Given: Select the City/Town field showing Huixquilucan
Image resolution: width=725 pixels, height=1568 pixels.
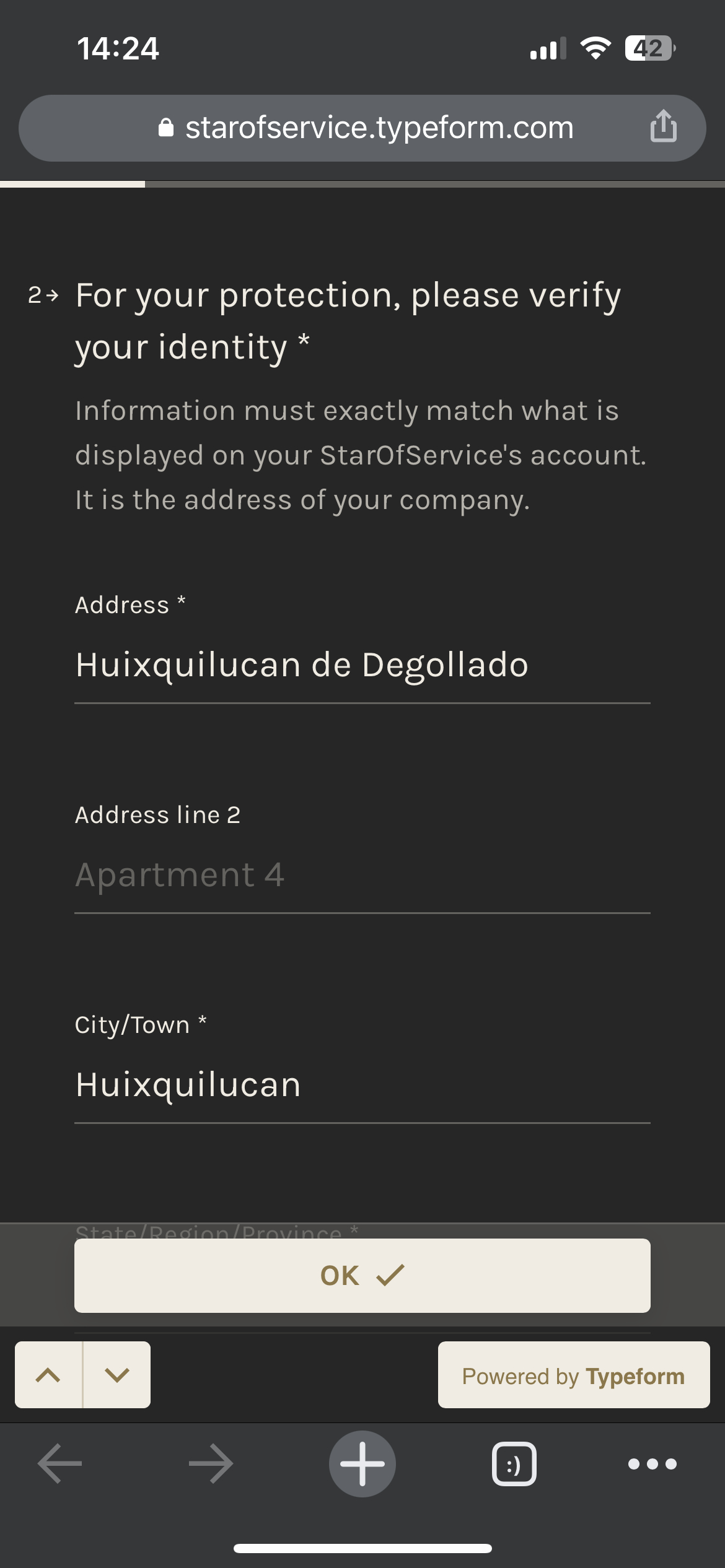Looking at the screenshot, I should [x=362, y=1084].
